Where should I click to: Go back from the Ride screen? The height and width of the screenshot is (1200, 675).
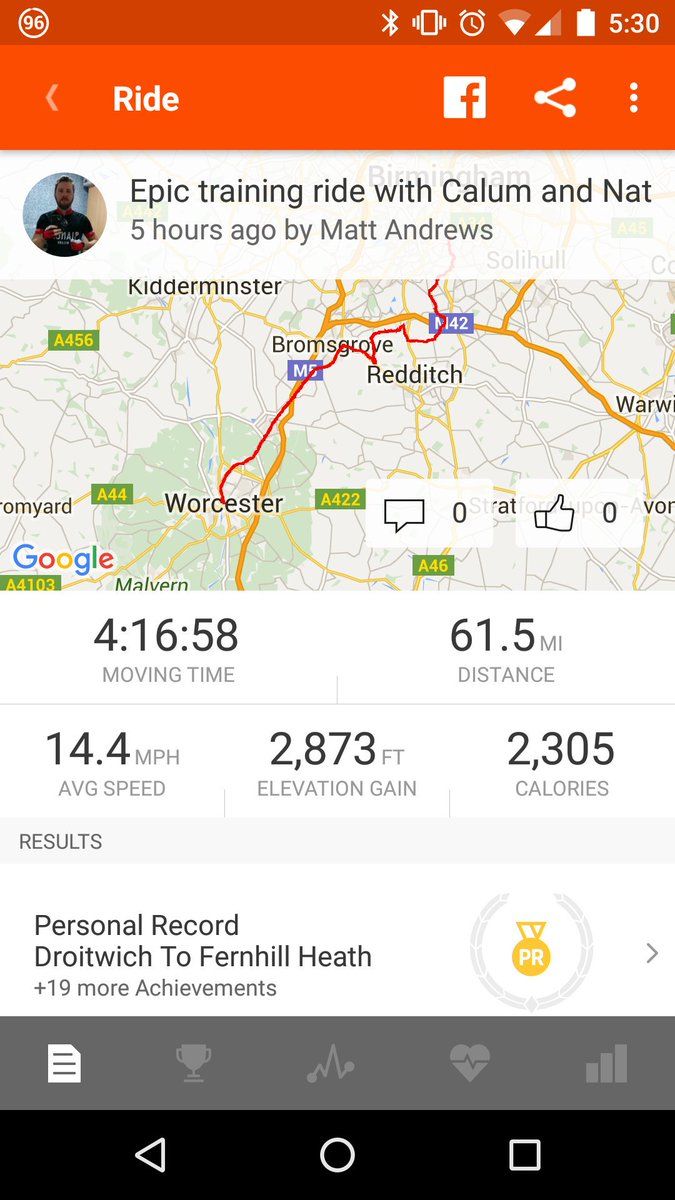[52, 98]
